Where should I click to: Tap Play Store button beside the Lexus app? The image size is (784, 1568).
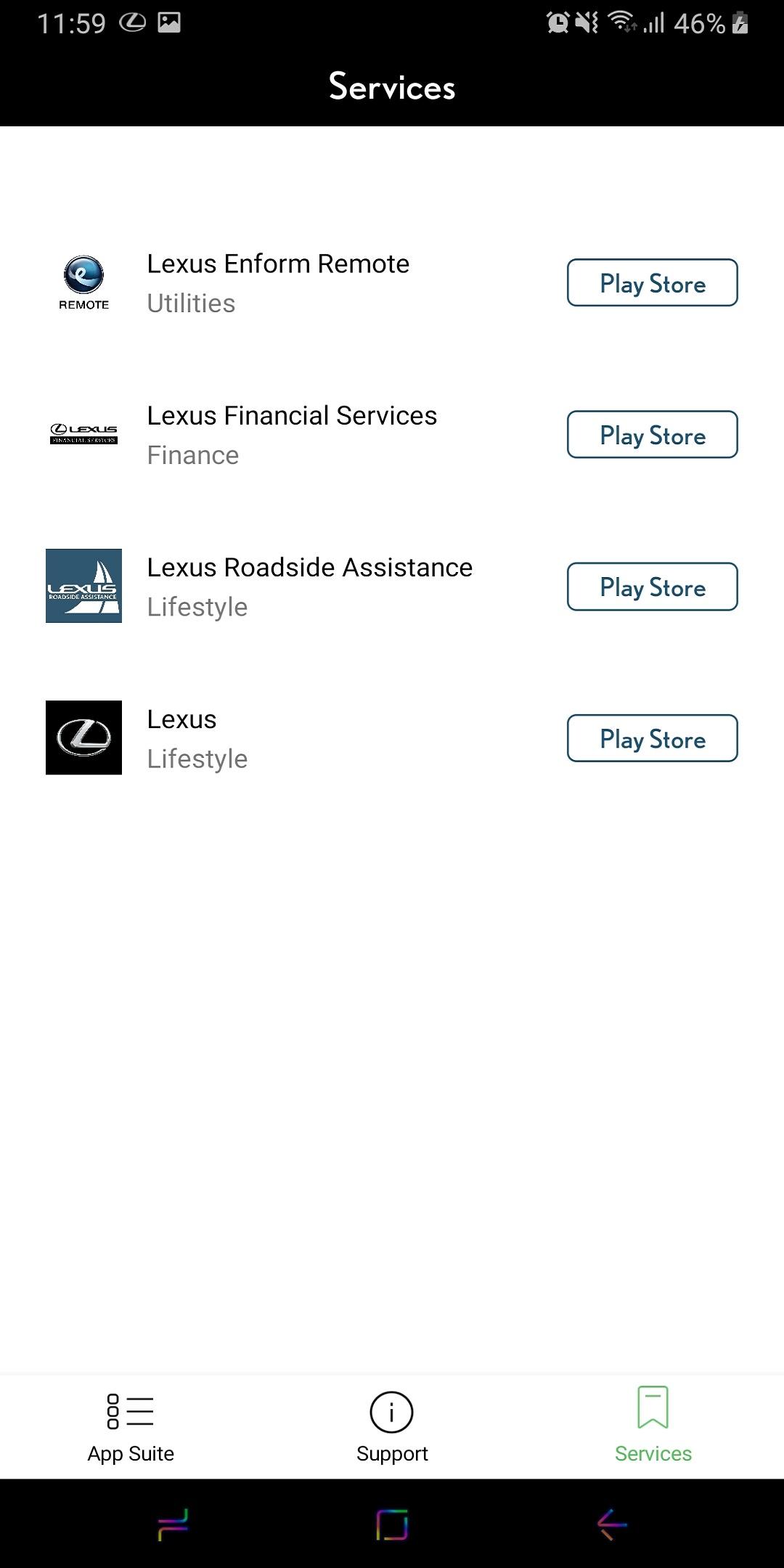(x=652, y=738)
